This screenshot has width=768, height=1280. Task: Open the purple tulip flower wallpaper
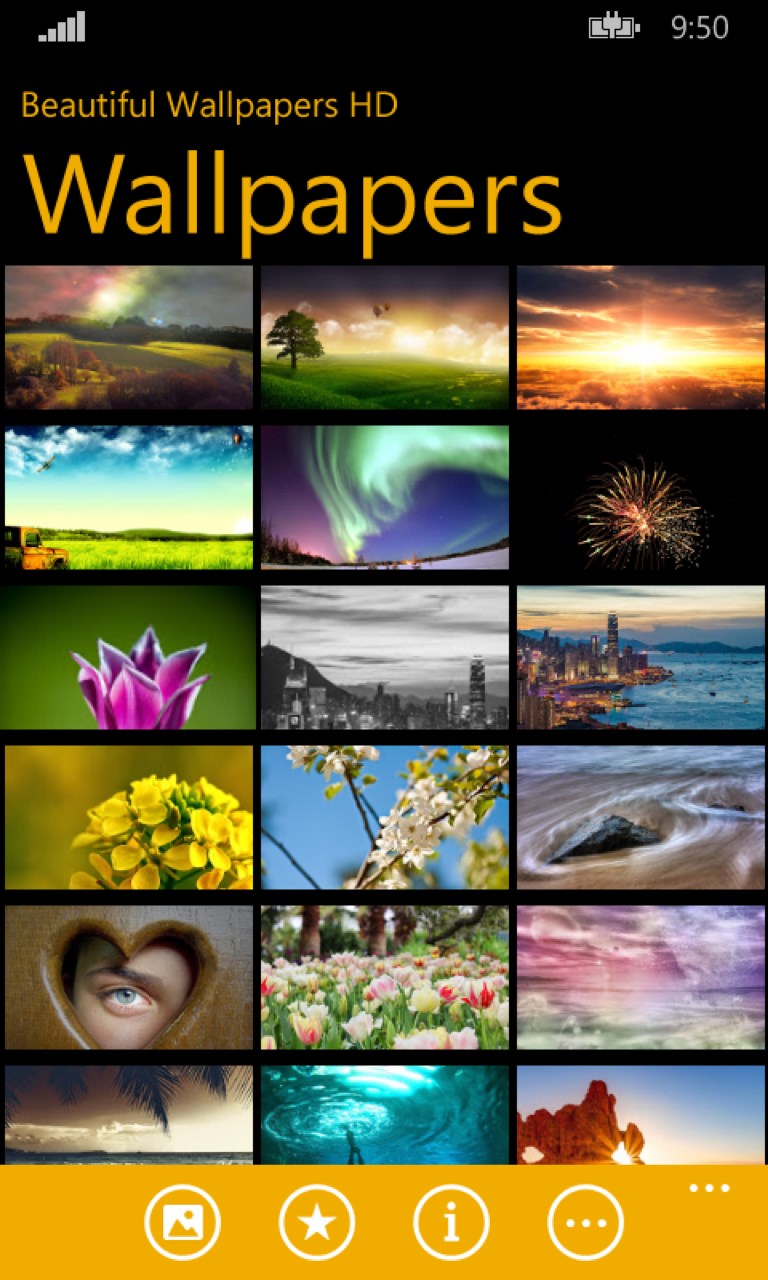tap(128, 657)
